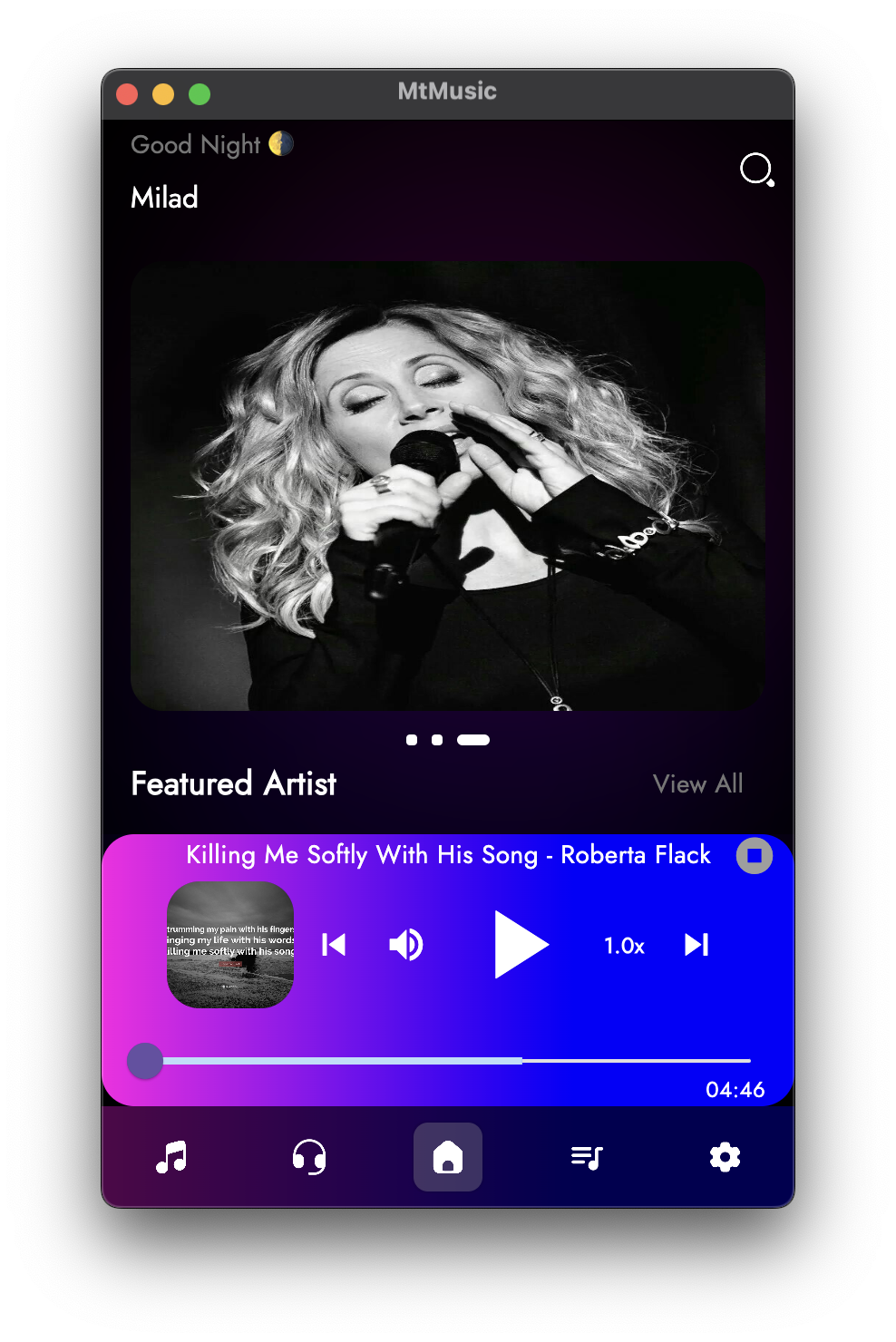Viewport: 896px width, 1342px height.
Task: Select the third carousel indicator dot
Action: (473, 740)
